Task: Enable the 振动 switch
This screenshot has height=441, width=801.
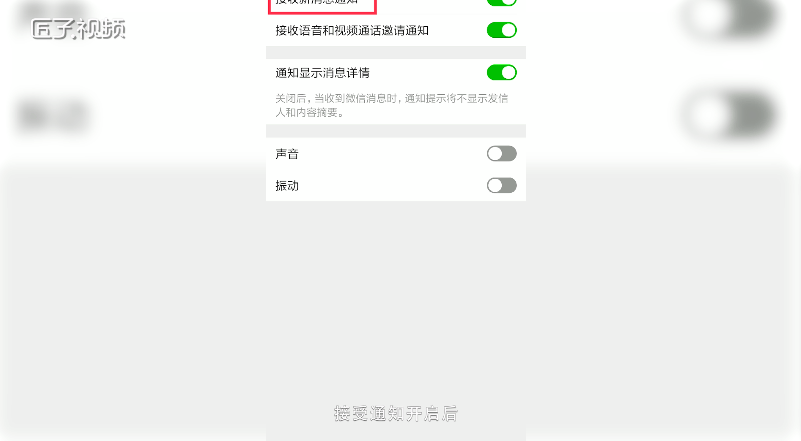Action: coord(501,185)
